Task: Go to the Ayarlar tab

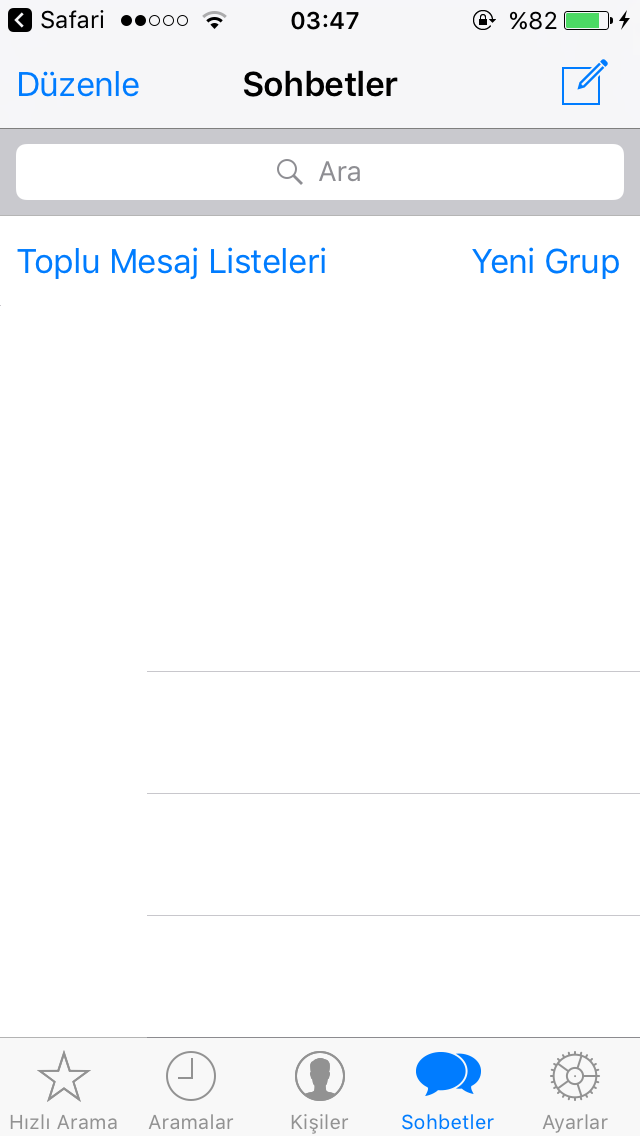Action: click(575, 1090)
